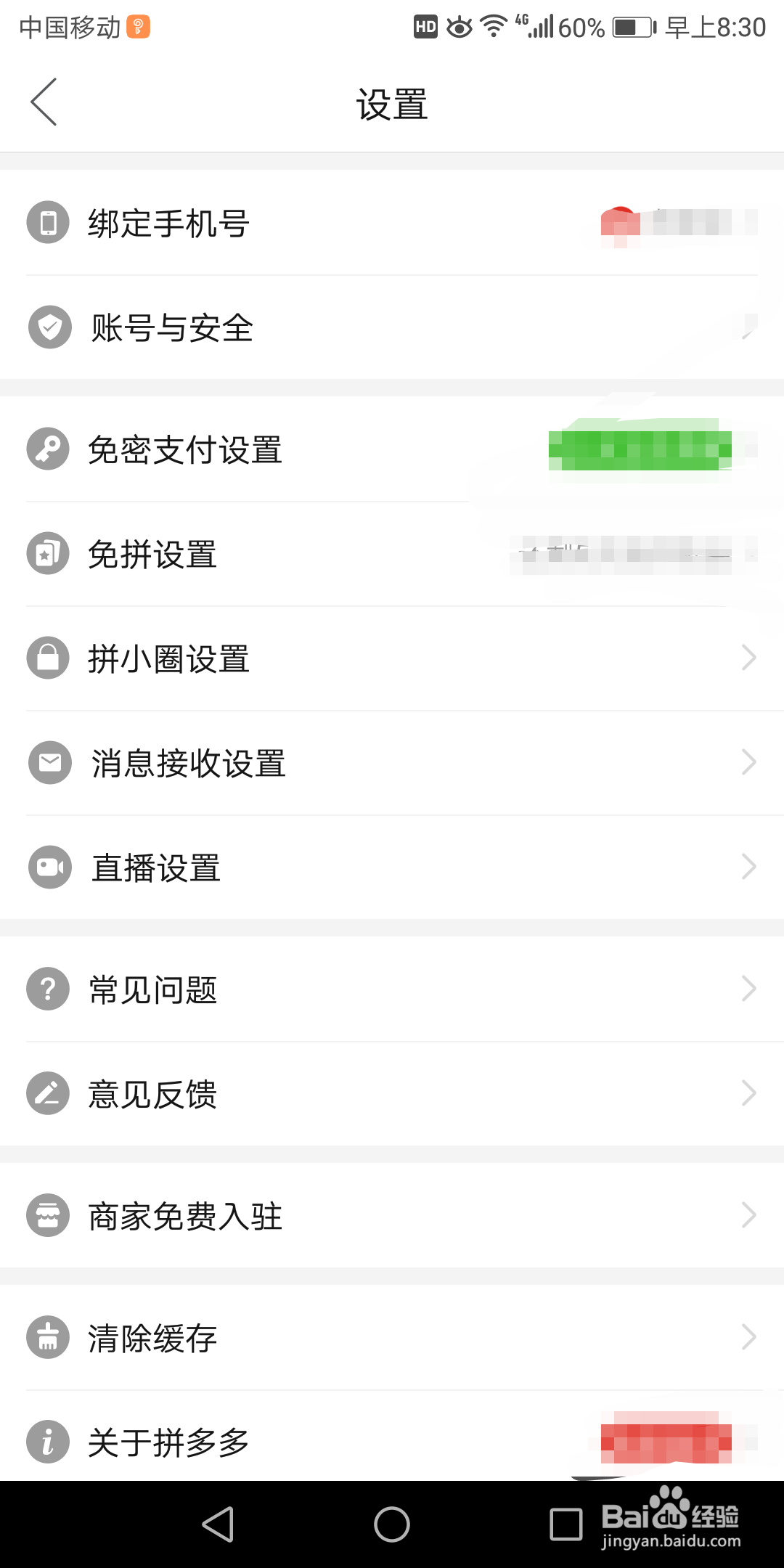Click the key icon beside 免密支付设置
This screenshot has width=784, height=1568.
47,450
